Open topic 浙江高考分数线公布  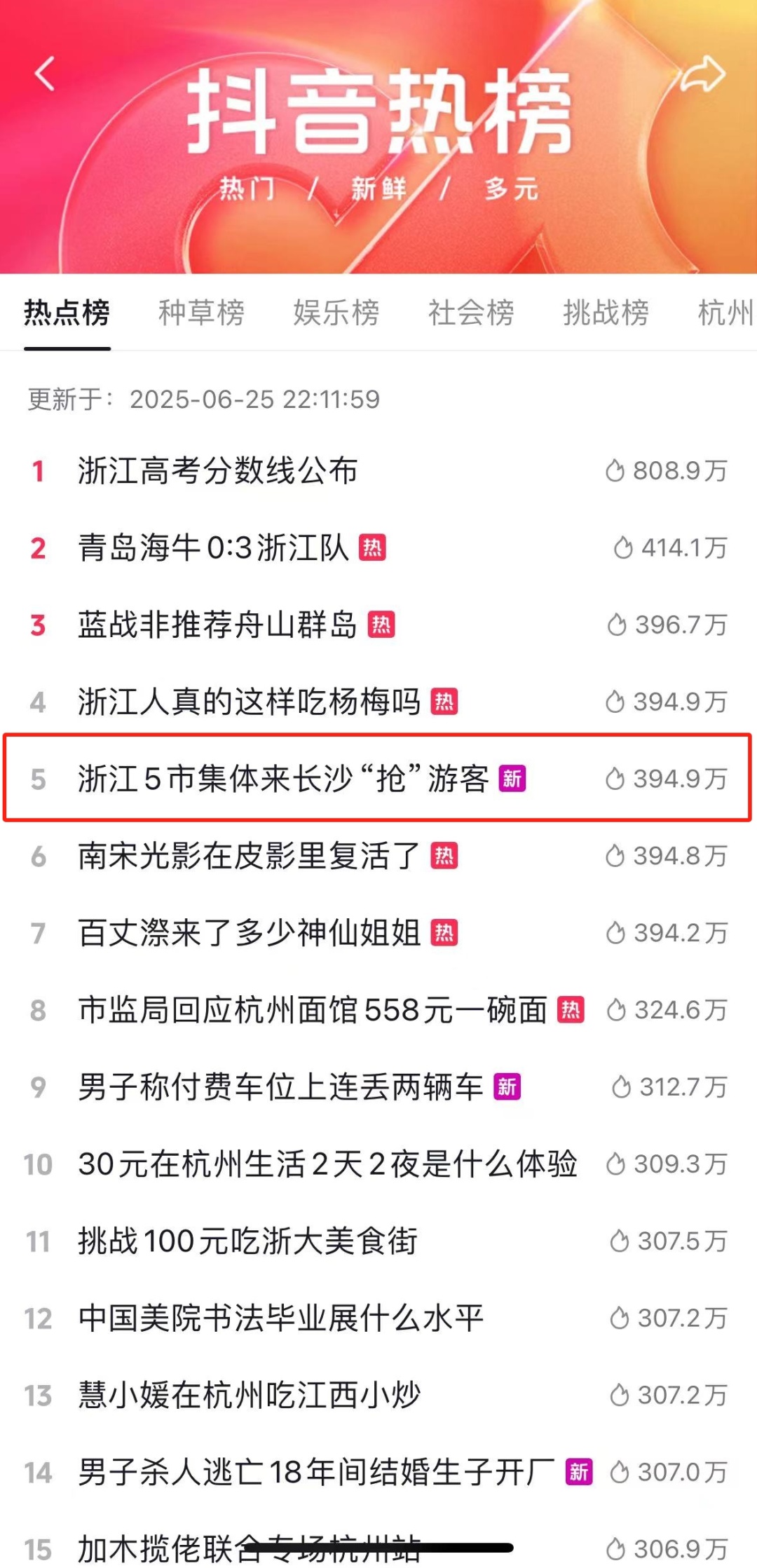pos(218,470)
